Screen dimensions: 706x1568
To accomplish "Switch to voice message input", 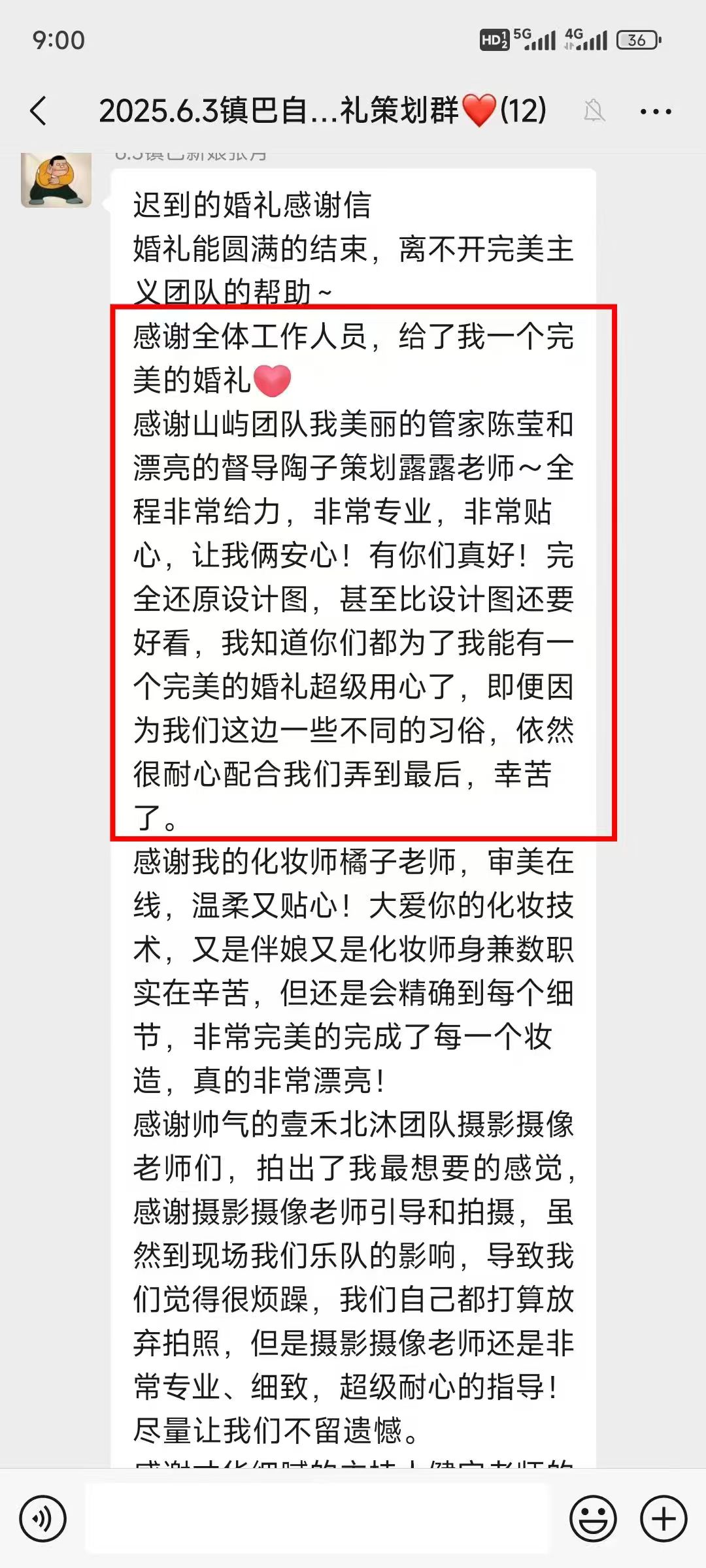I will pyautogui.click(x=43, y=1519).
